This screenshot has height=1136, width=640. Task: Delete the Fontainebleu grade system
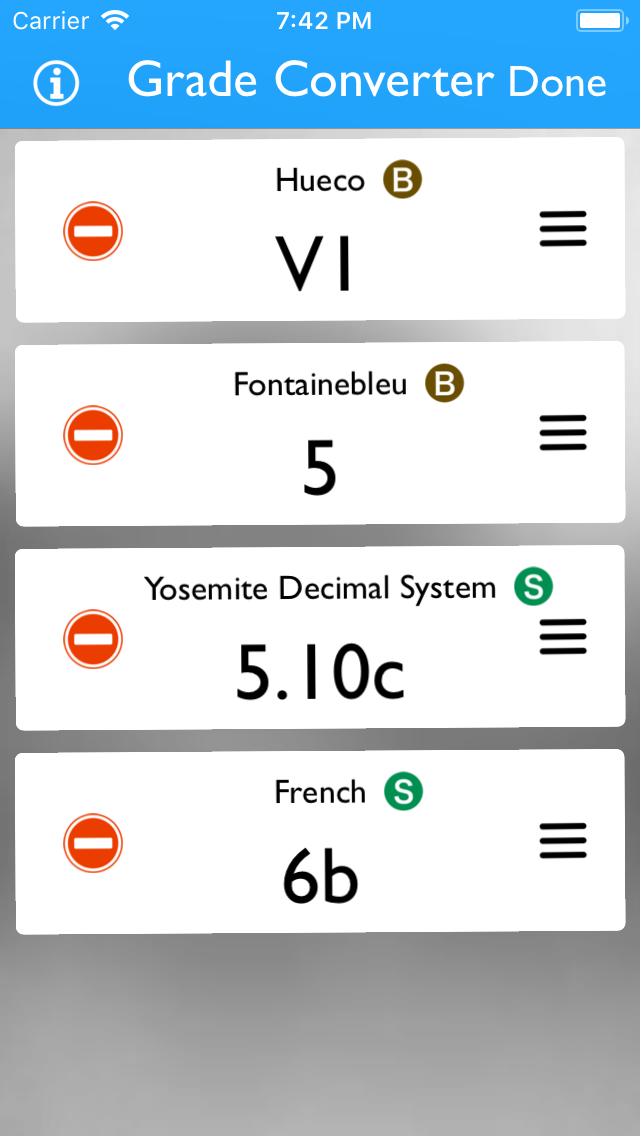coord(93,435)
